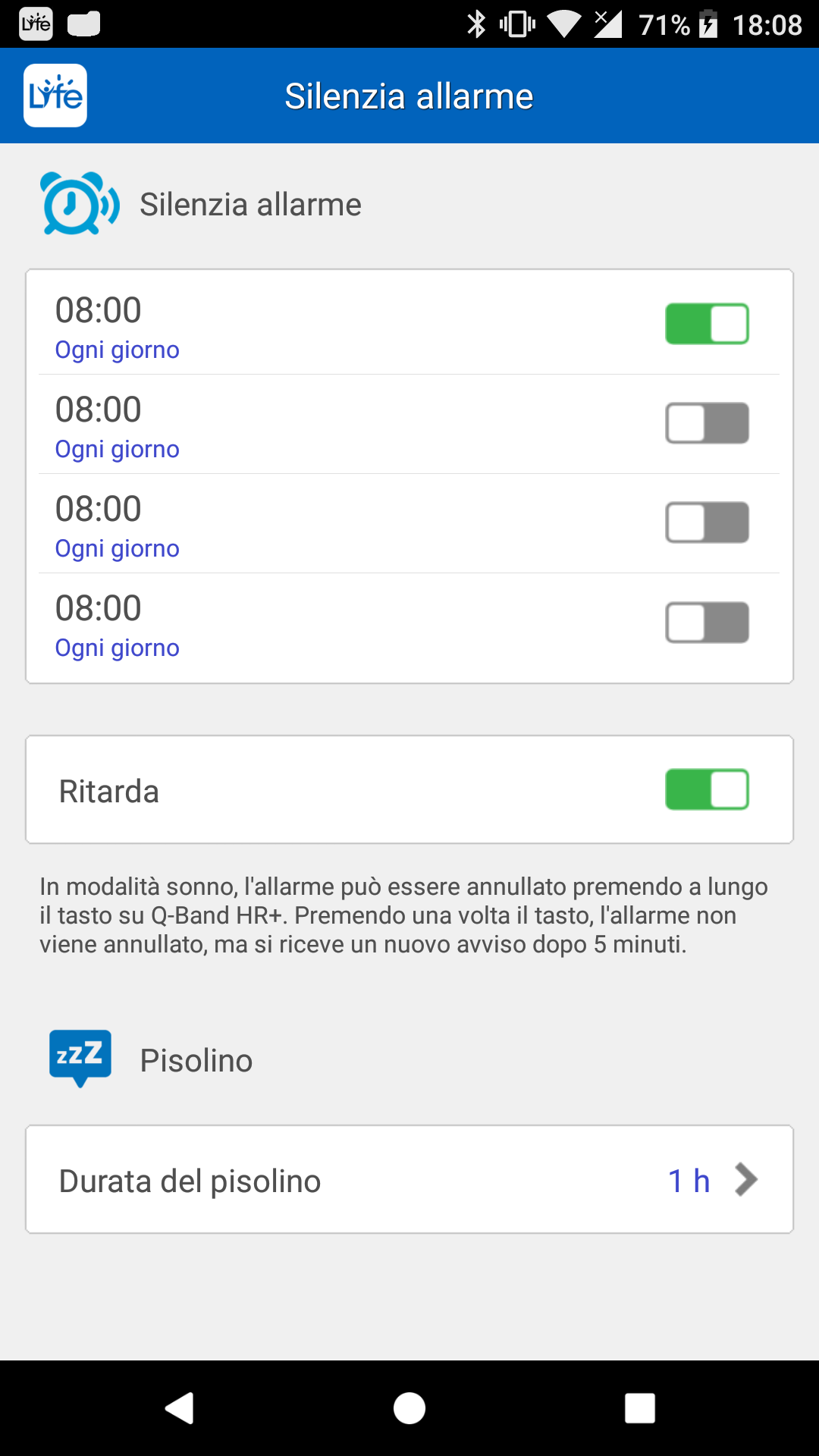Activate the fourth 08:00 alarm switch
This screenshot has width=819, height=1456.
[x=707, y=623]
